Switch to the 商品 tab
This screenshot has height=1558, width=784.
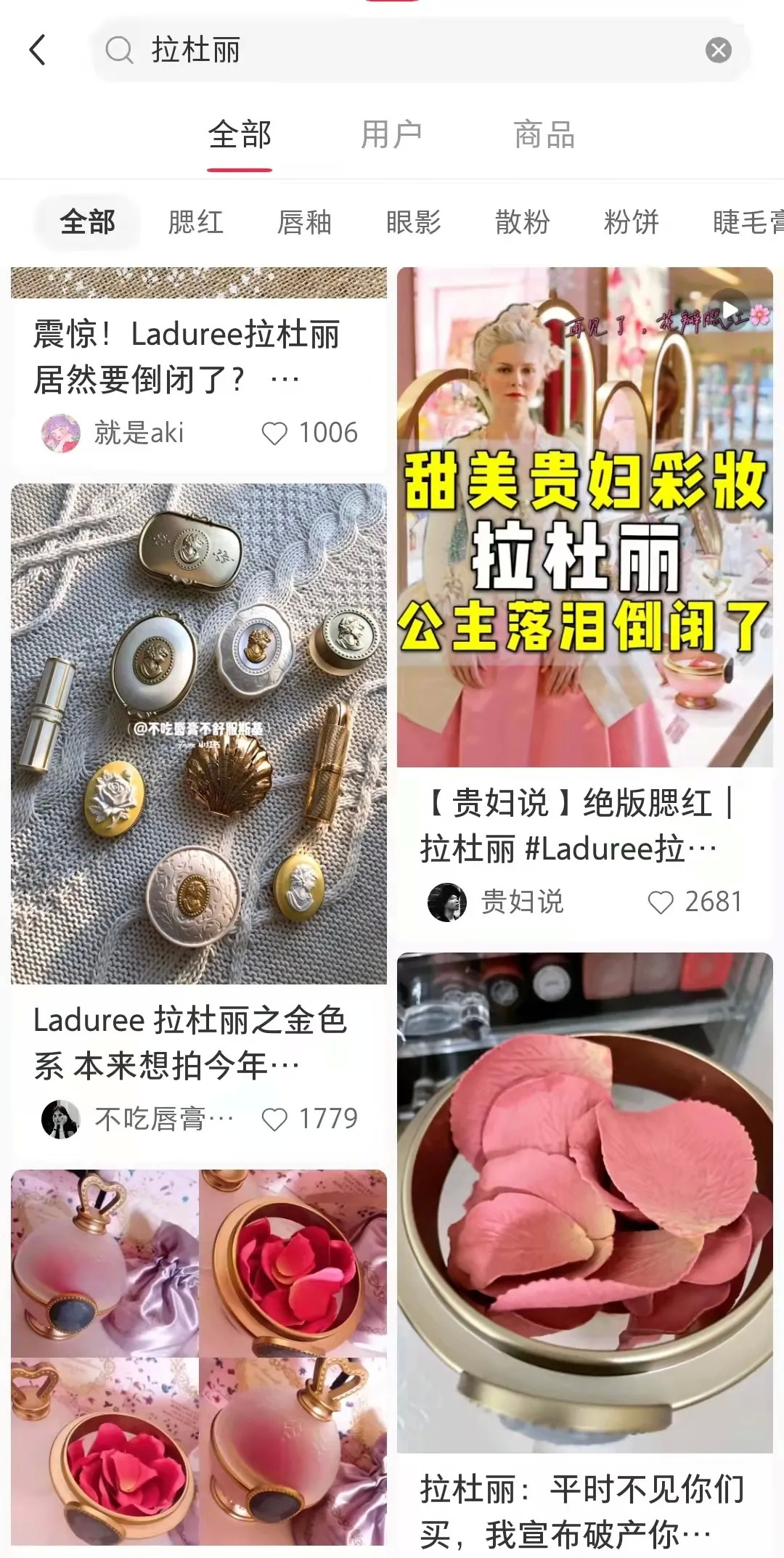pos(544,135)
